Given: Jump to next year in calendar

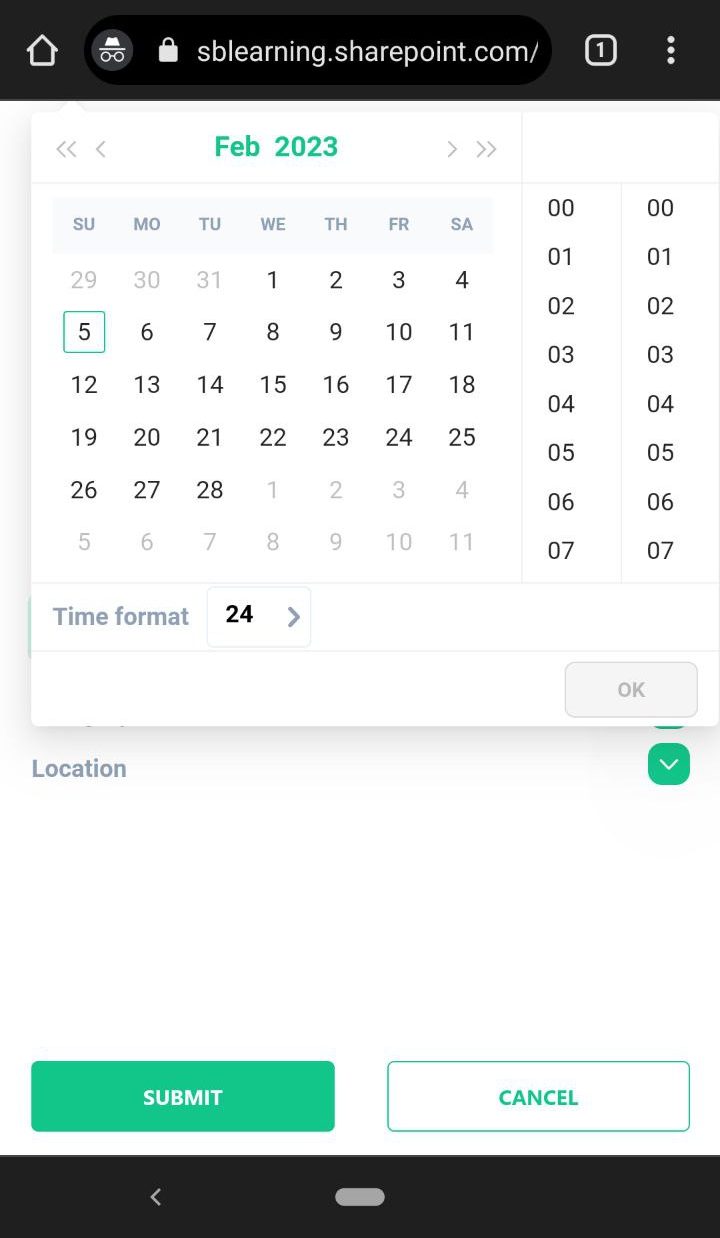Looking at the screenshot, I should [x=487, y=149].
